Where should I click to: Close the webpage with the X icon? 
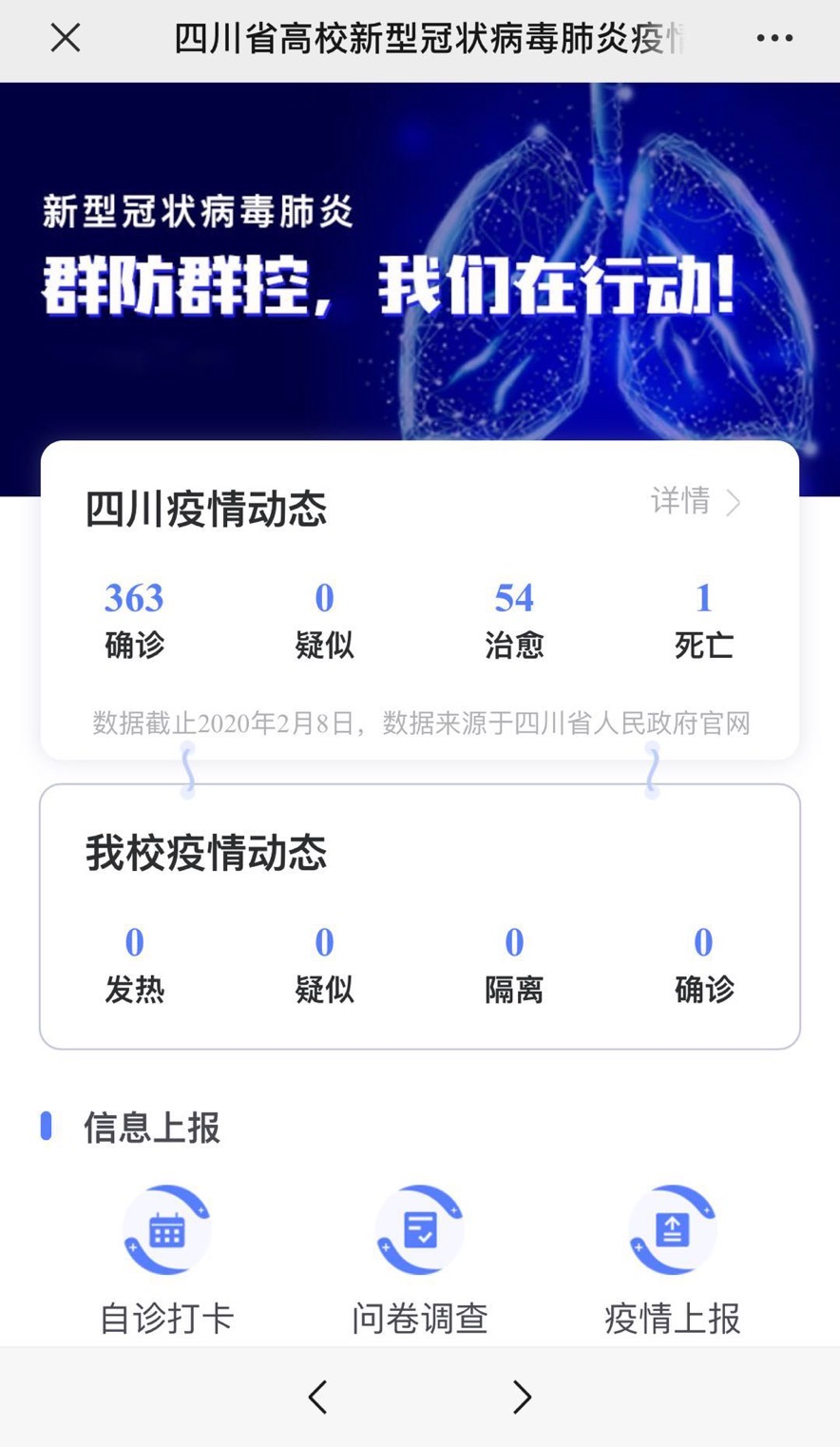click(66, 39)
